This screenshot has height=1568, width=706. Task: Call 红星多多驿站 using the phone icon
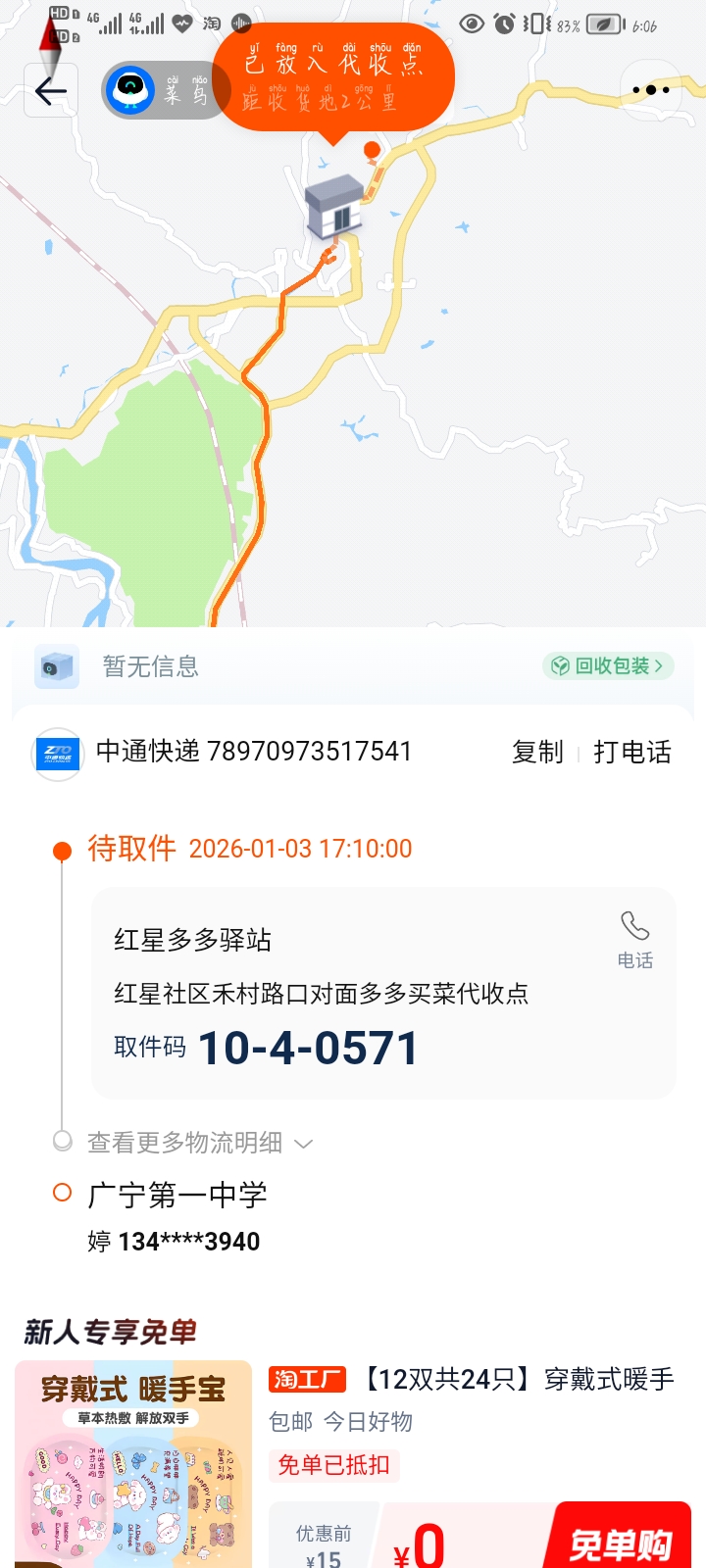[x=634, y=939]
